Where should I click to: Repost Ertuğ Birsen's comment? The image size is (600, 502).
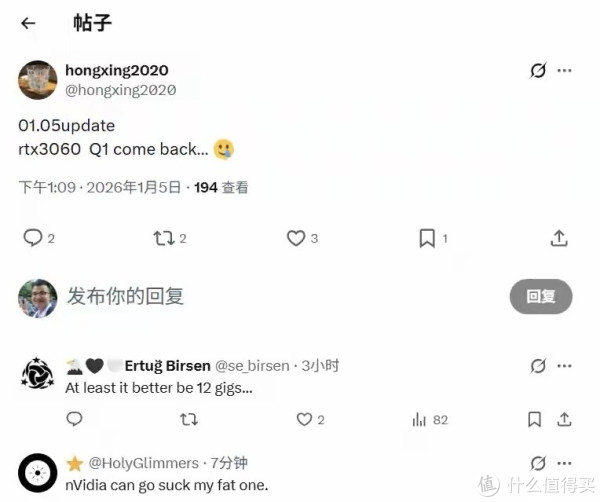click(188, 420)
